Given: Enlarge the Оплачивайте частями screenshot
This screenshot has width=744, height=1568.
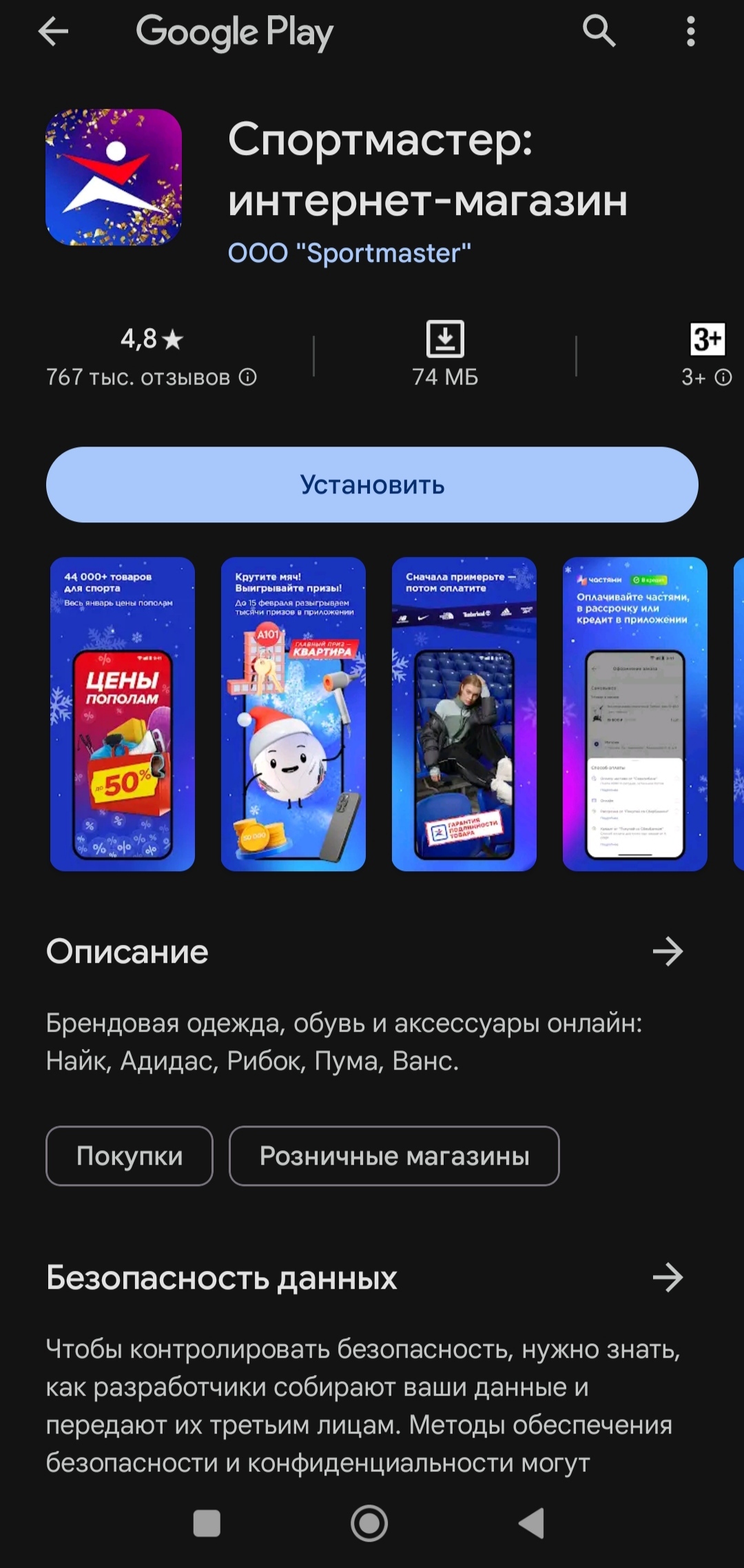Looking at the screenshot, I should 635,713.
